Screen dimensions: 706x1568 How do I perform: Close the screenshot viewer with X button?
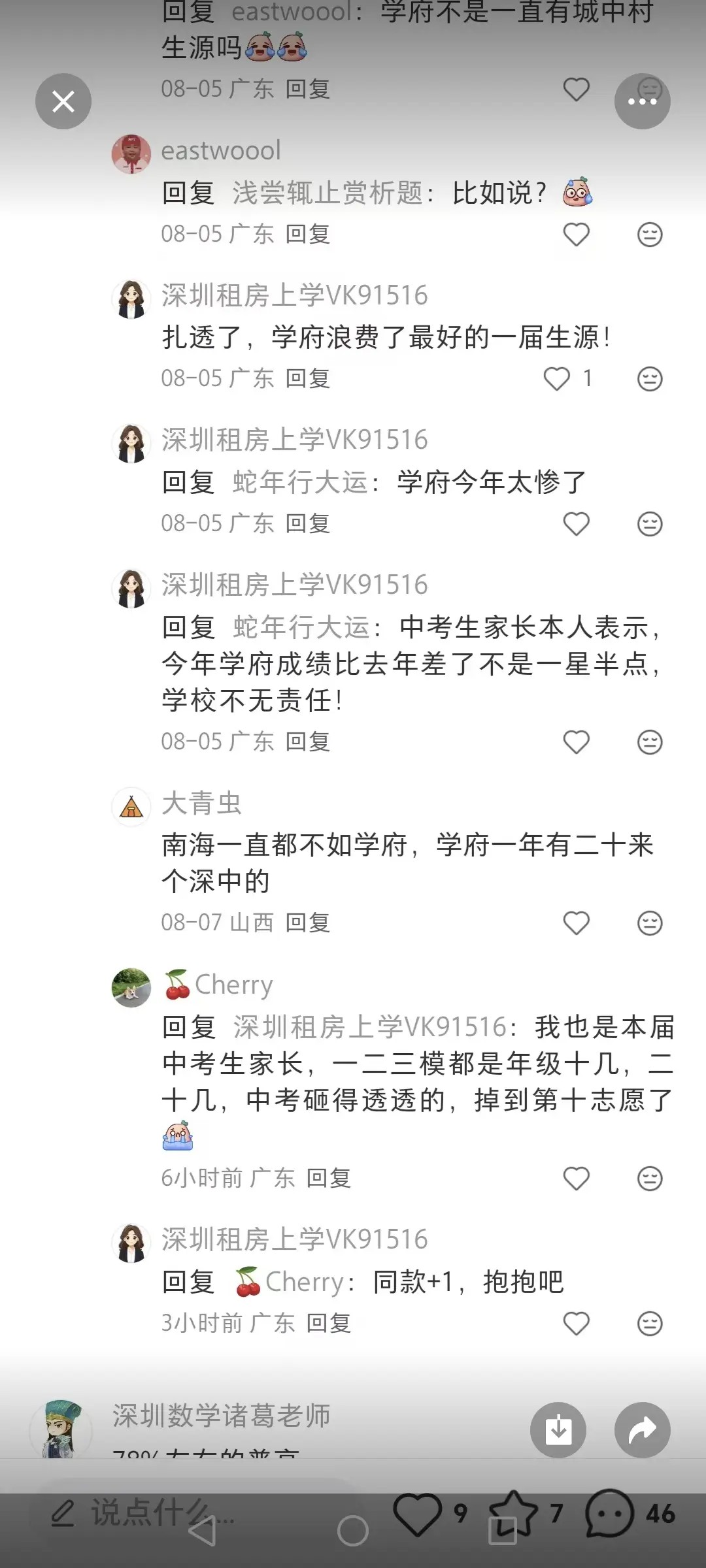(x=63, y=101)
